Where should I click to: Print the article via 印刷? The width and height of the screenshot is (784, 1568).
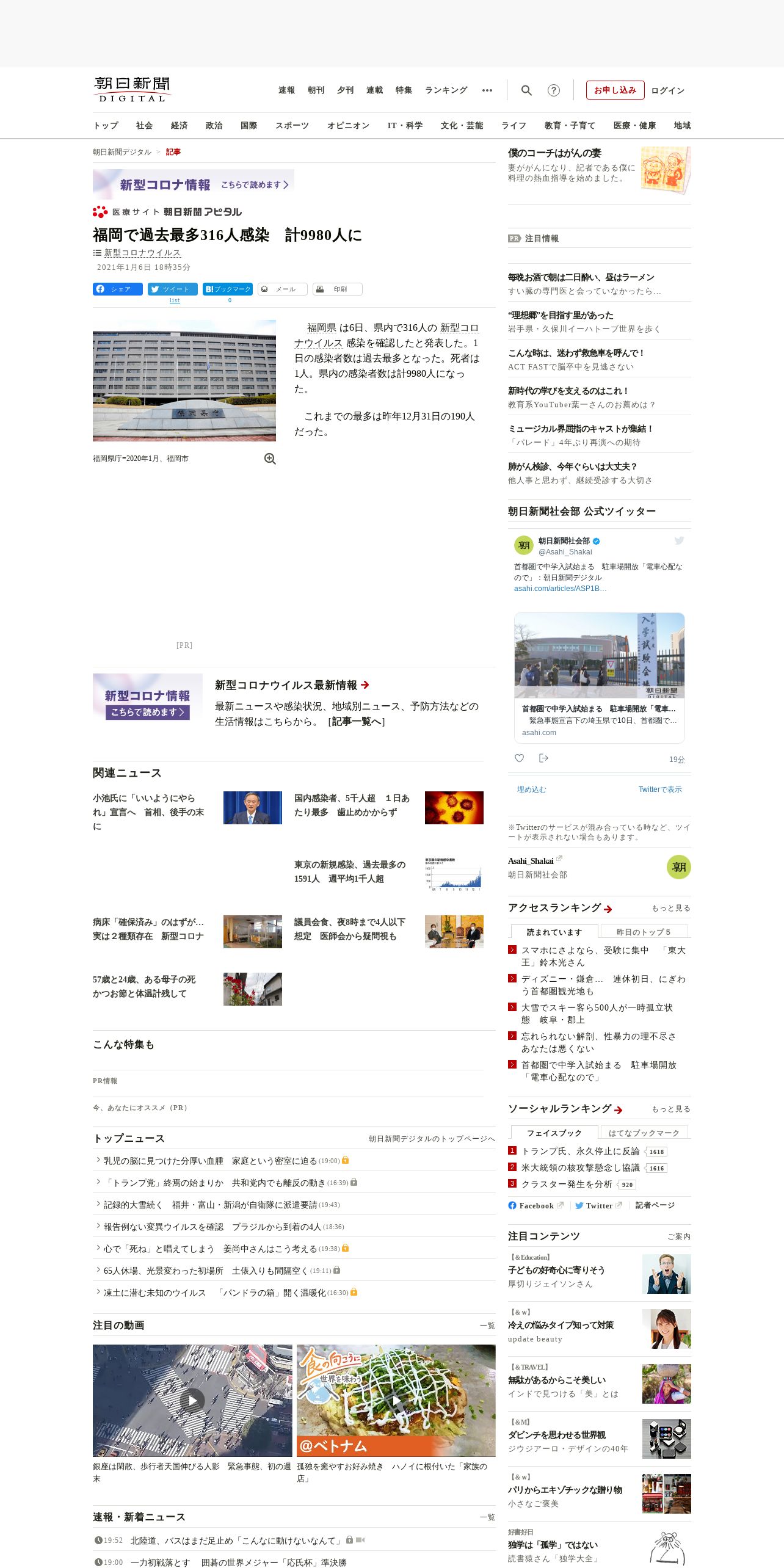click(338, 289)
